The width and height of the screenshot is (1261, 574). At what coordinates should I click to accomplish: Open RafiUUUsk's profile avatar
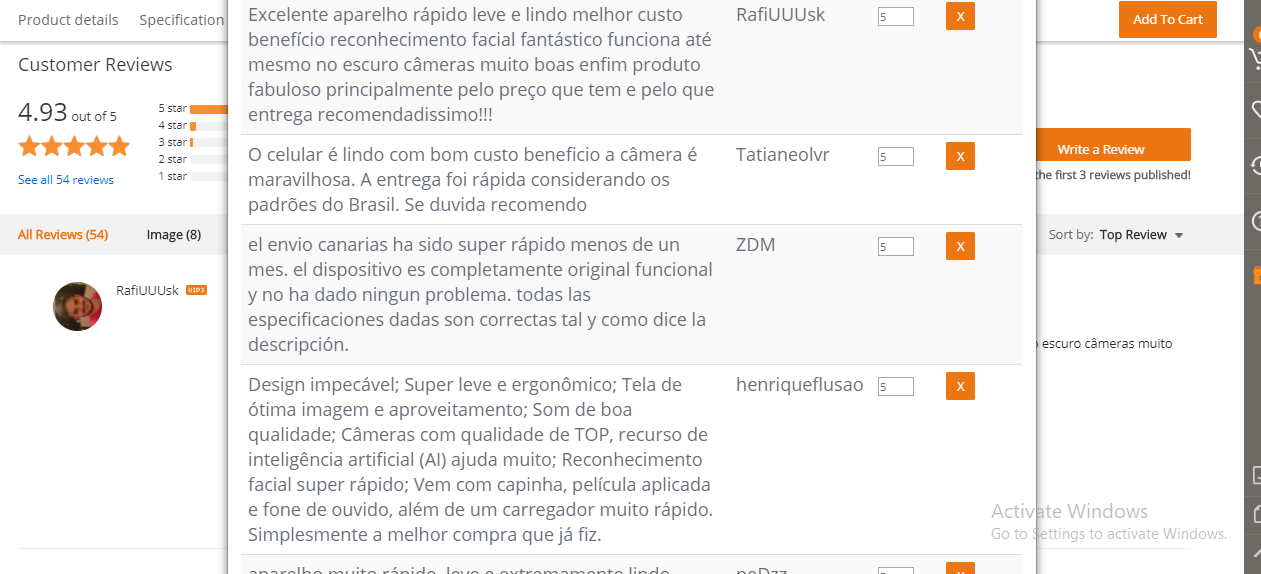[77, 306]
